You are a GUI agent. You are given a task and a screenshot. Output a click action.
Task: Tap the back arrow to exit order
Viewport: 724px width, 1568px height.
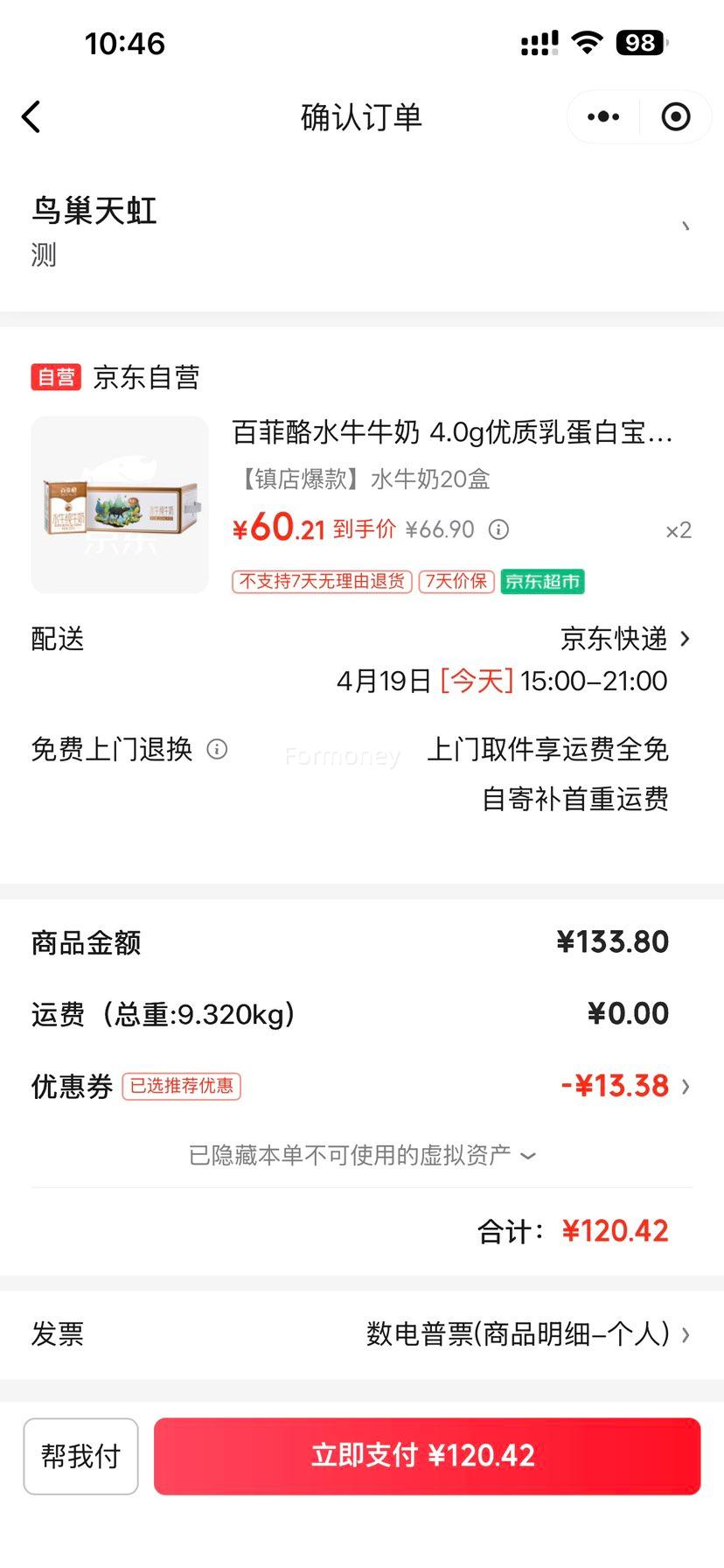tap(31, 116)
